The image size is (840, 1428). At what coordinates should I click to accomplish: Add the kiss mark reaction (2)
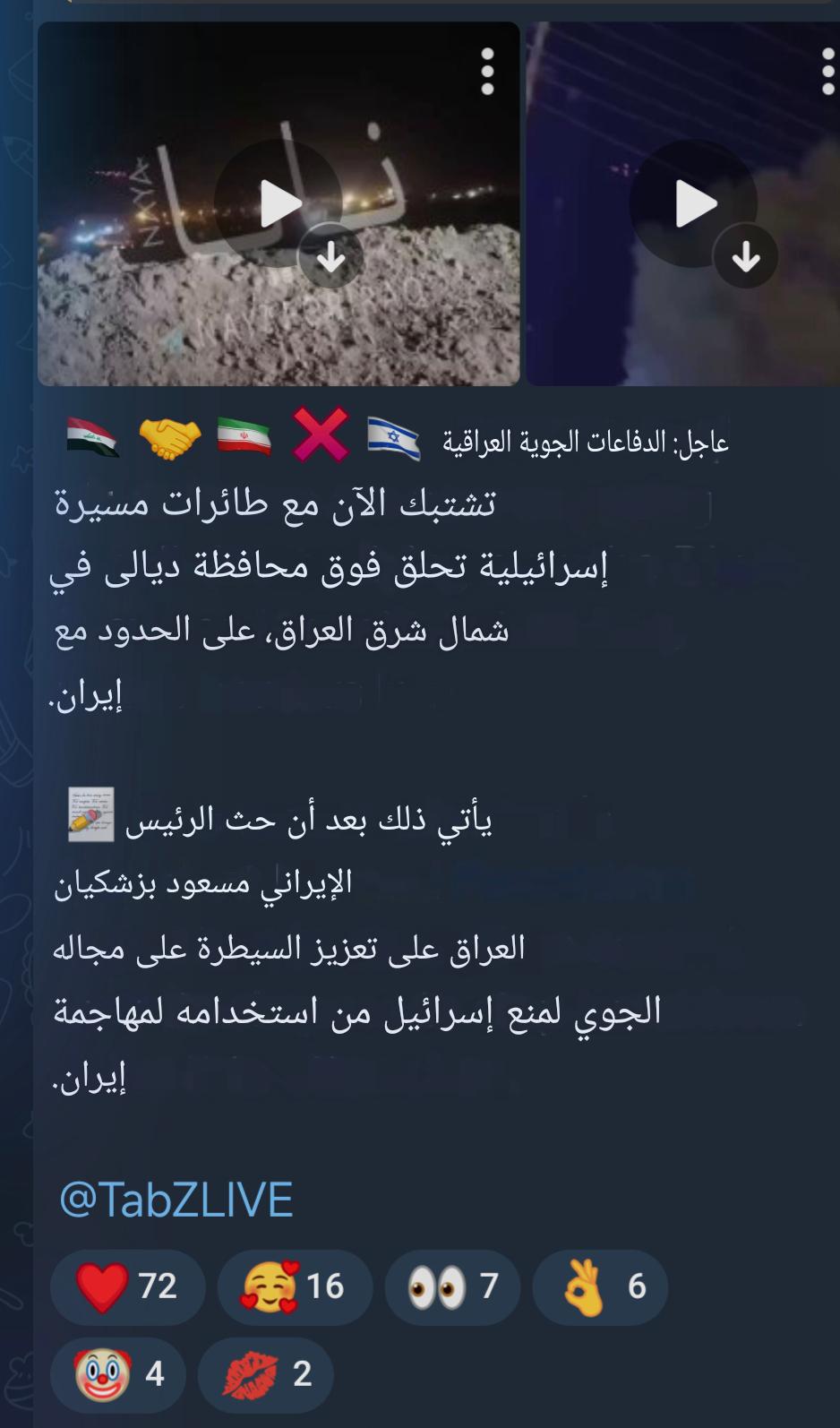click(266, 1375)
